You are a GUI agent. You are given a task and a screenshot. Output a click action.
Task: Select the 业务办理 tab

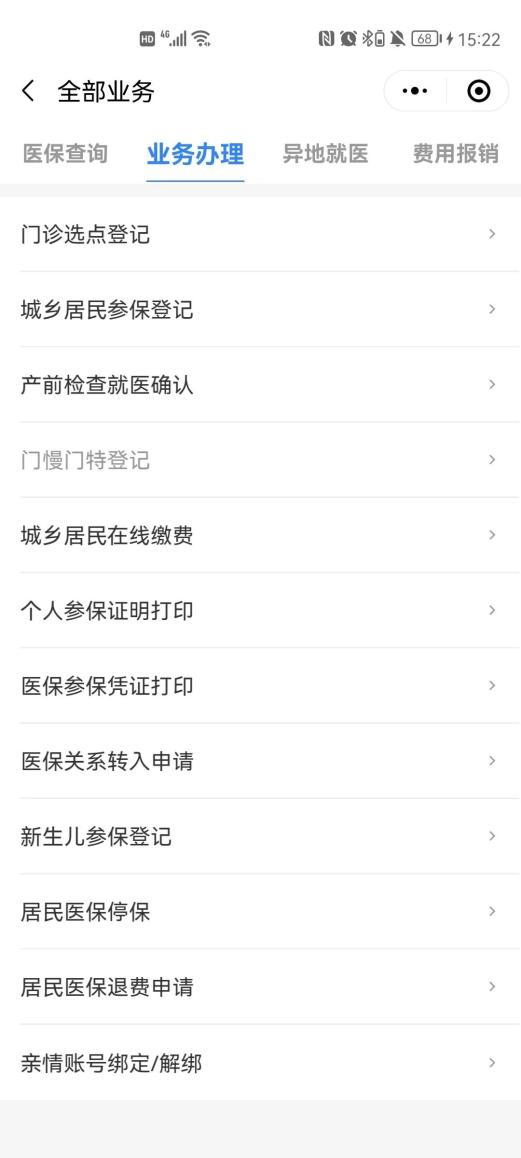click(x=195, y=154)
